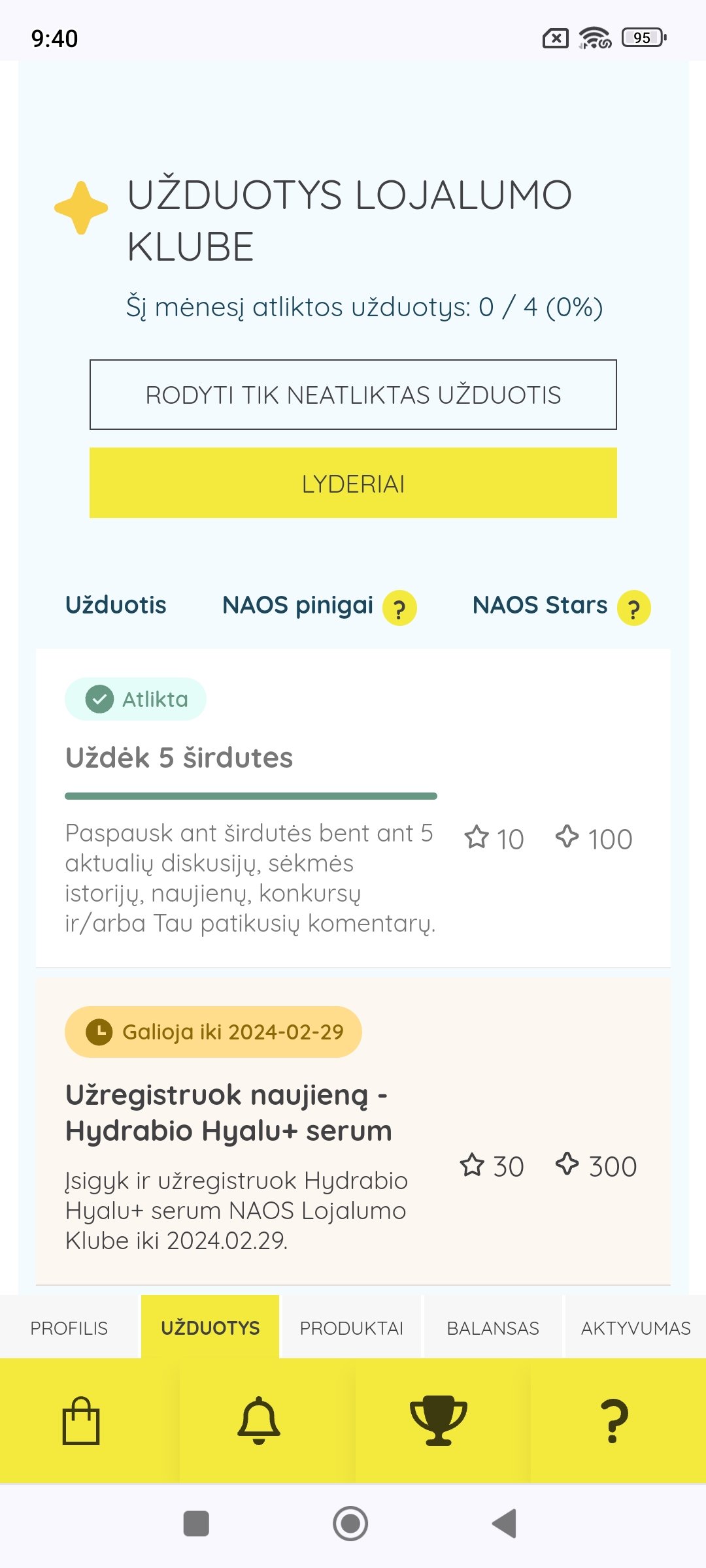
Task: Open the AKTYVUMAS tab
Action: [x=635, y=1328]
